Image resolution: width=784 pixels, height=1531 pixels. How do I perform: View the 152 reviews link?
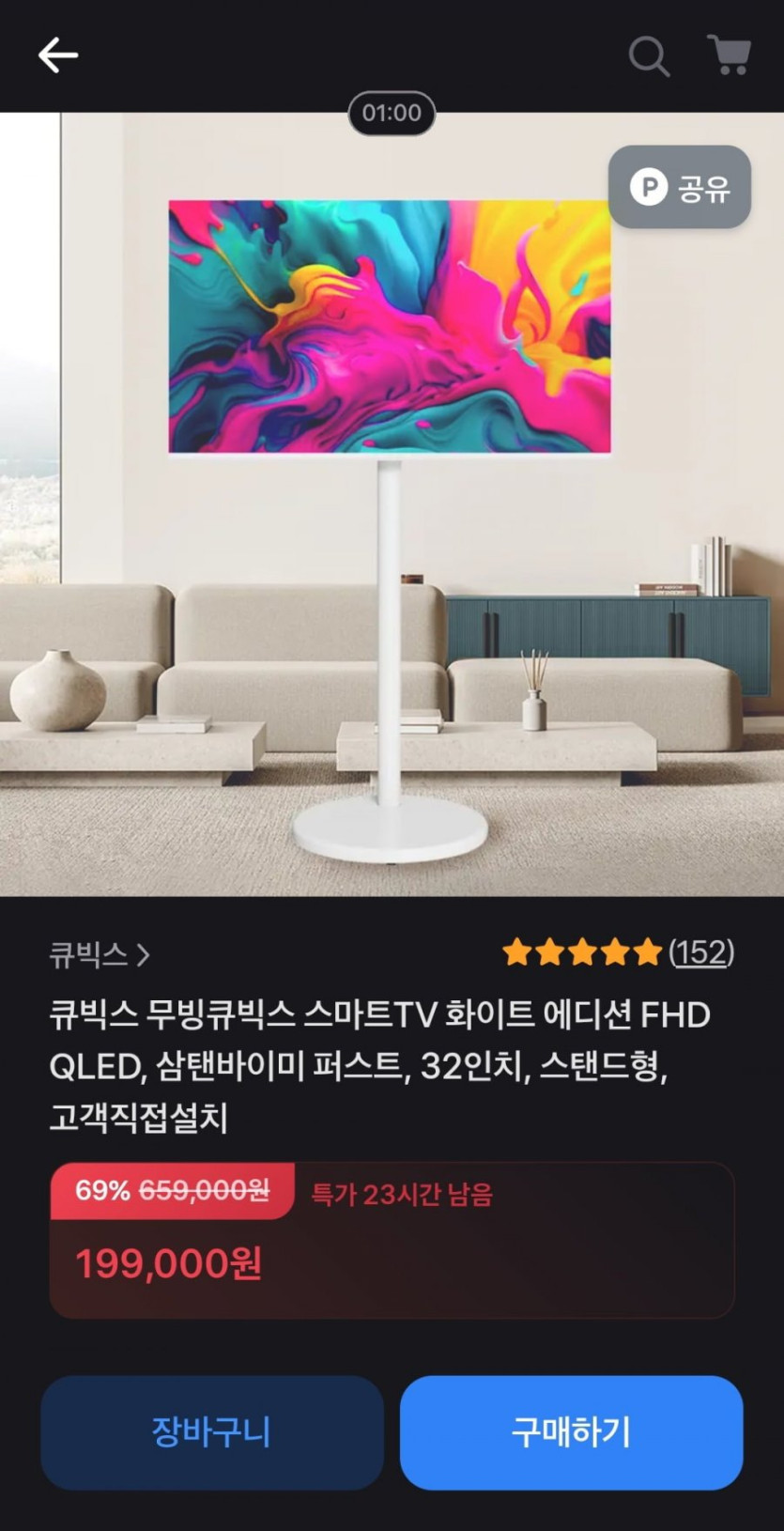701,952
